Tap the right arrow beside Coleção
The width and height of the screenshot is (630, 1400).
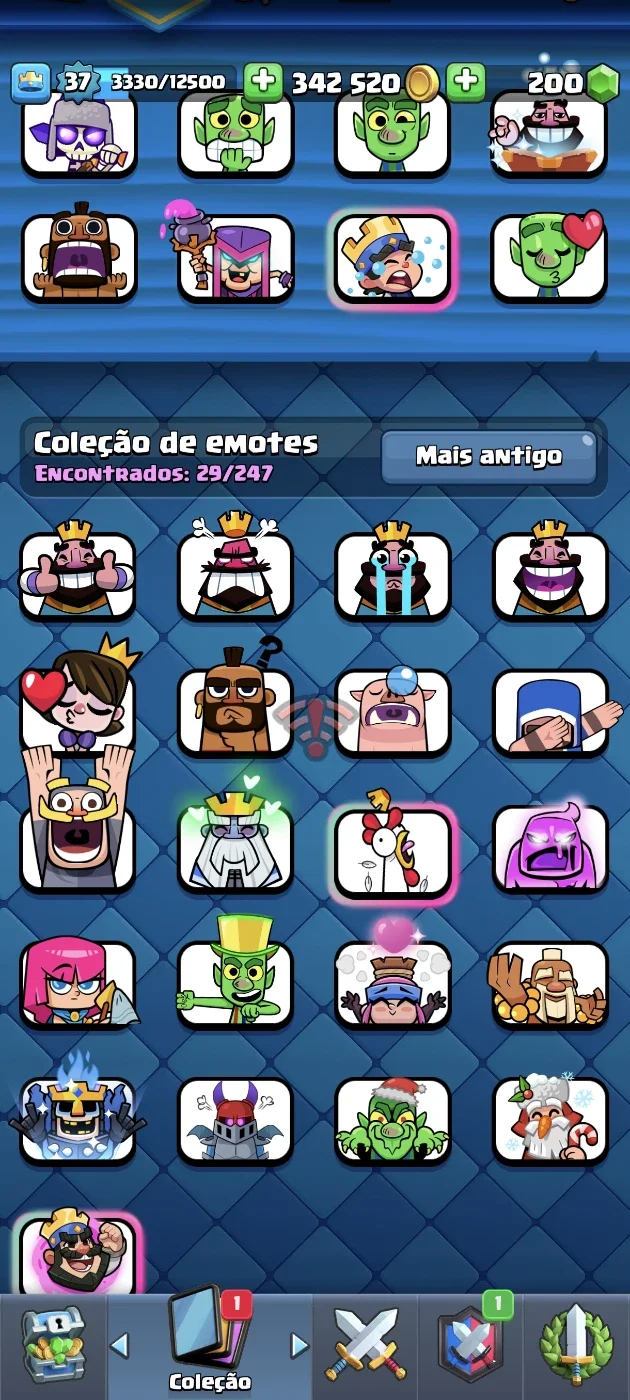point(299,1345)
